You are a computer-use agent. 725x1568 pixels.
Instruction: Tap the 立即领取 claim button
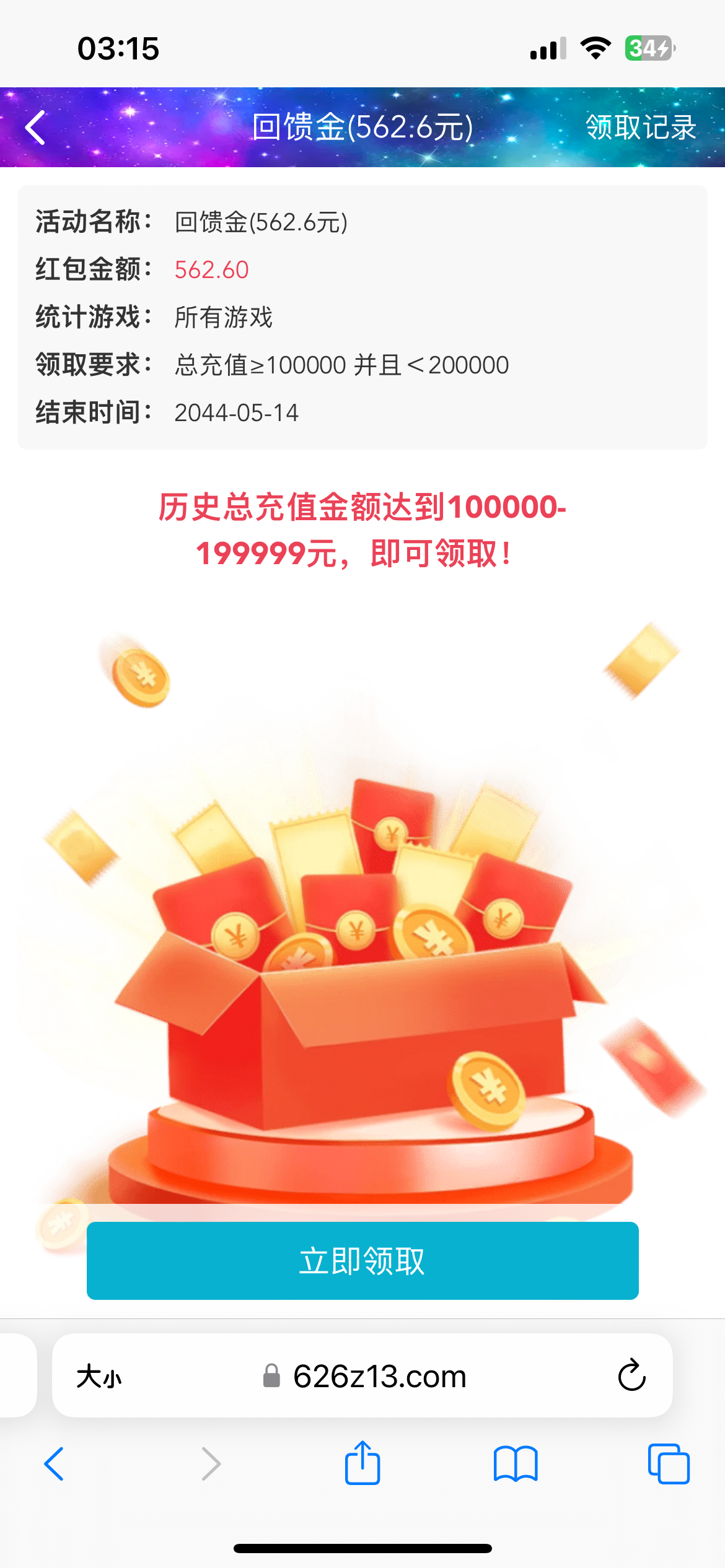pos(362,1260)
